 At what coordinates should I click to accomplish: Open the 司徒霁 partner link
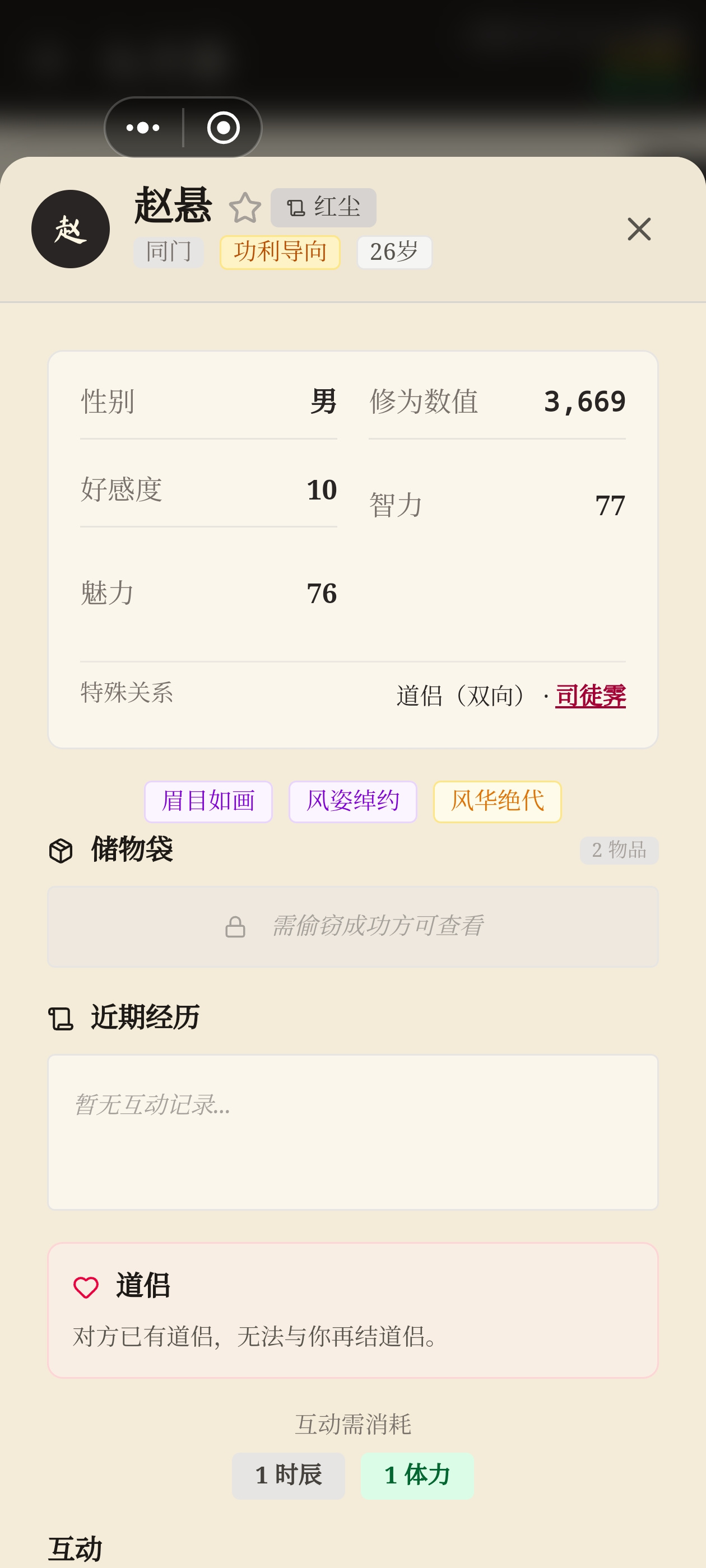click(590, 696)
